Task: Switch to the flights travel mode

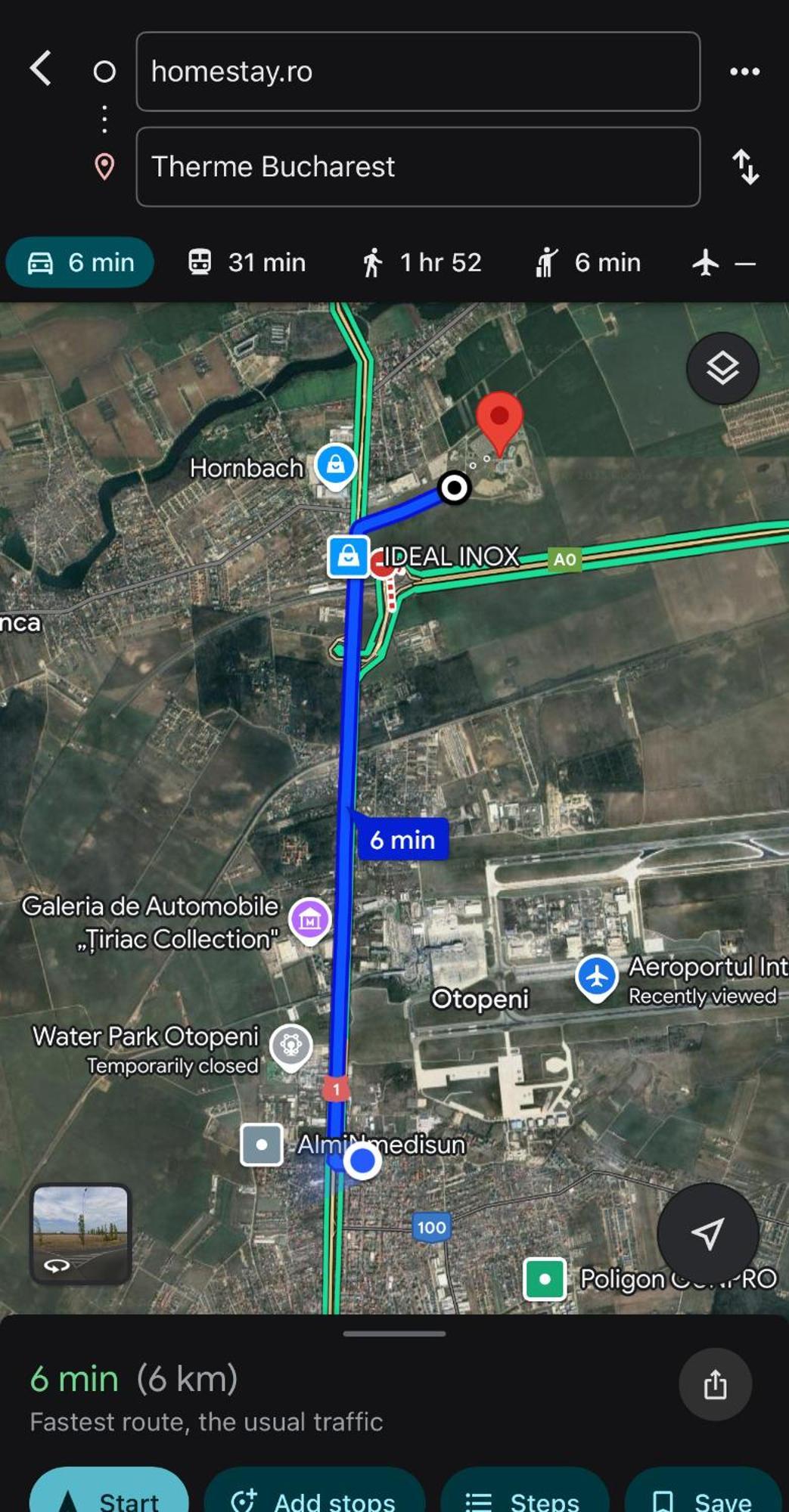Action: [x=722, y=262]
